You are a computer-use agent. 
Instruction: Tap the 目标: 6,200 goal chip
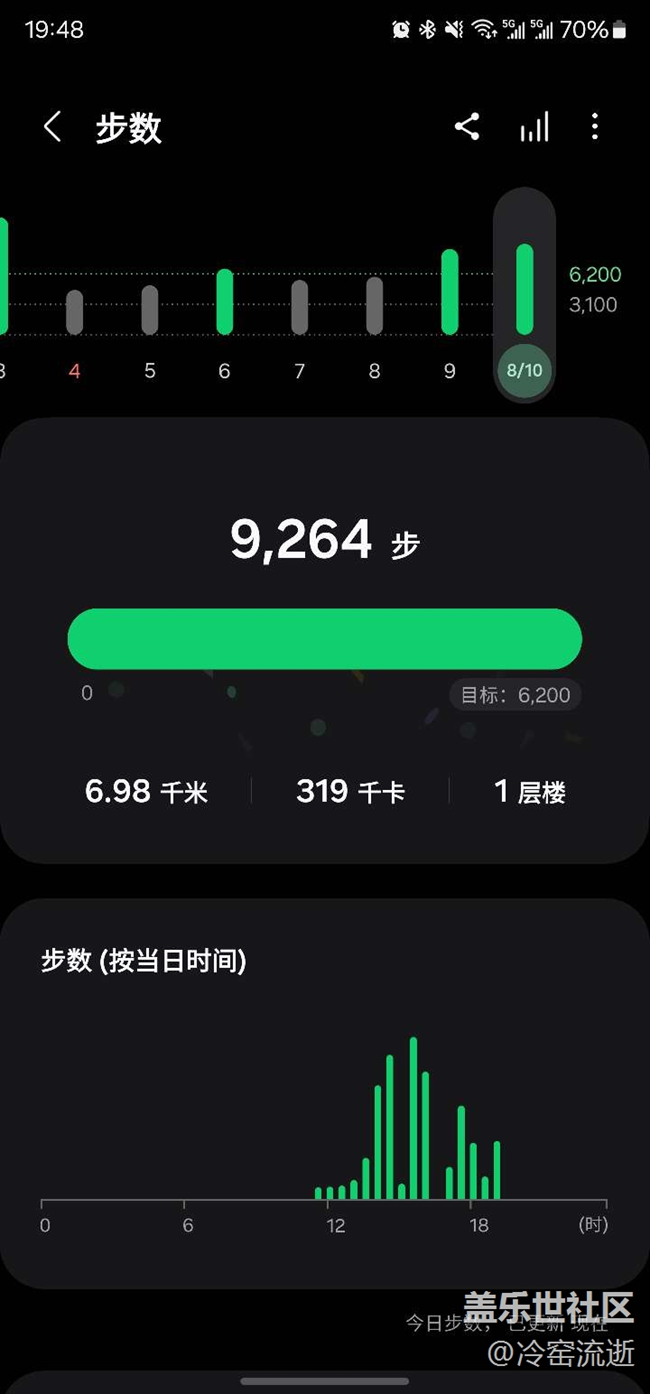point(515,695)
